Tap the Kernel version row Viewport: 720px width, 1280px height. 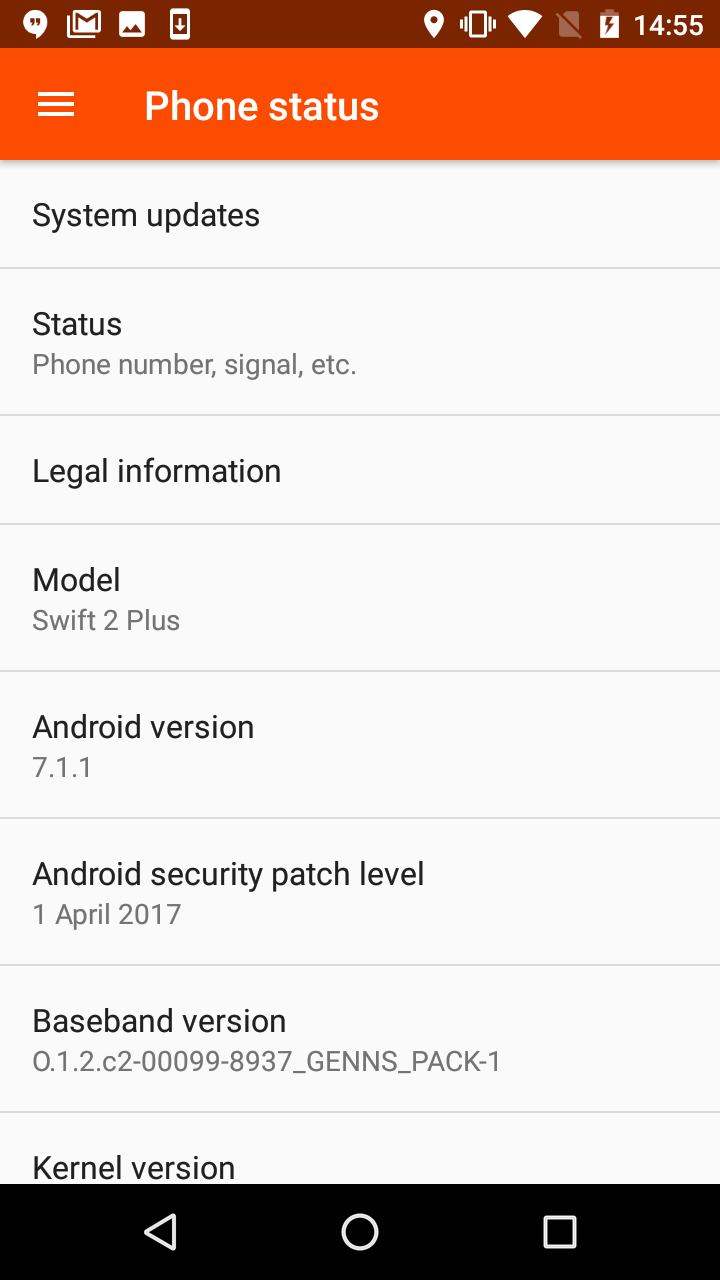point(360,1149)
